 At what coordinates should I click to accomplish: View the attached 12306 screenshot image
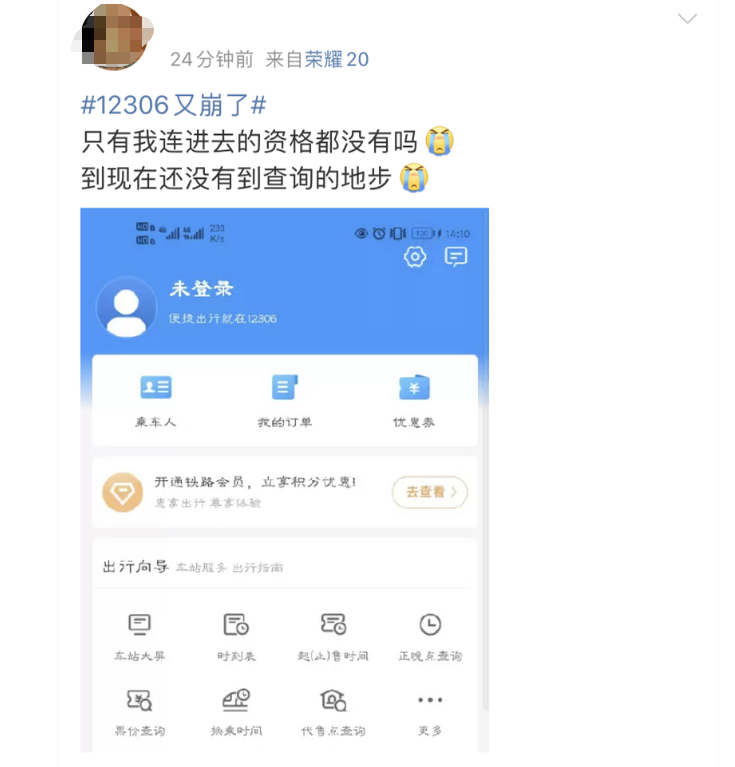click(284, 480)
